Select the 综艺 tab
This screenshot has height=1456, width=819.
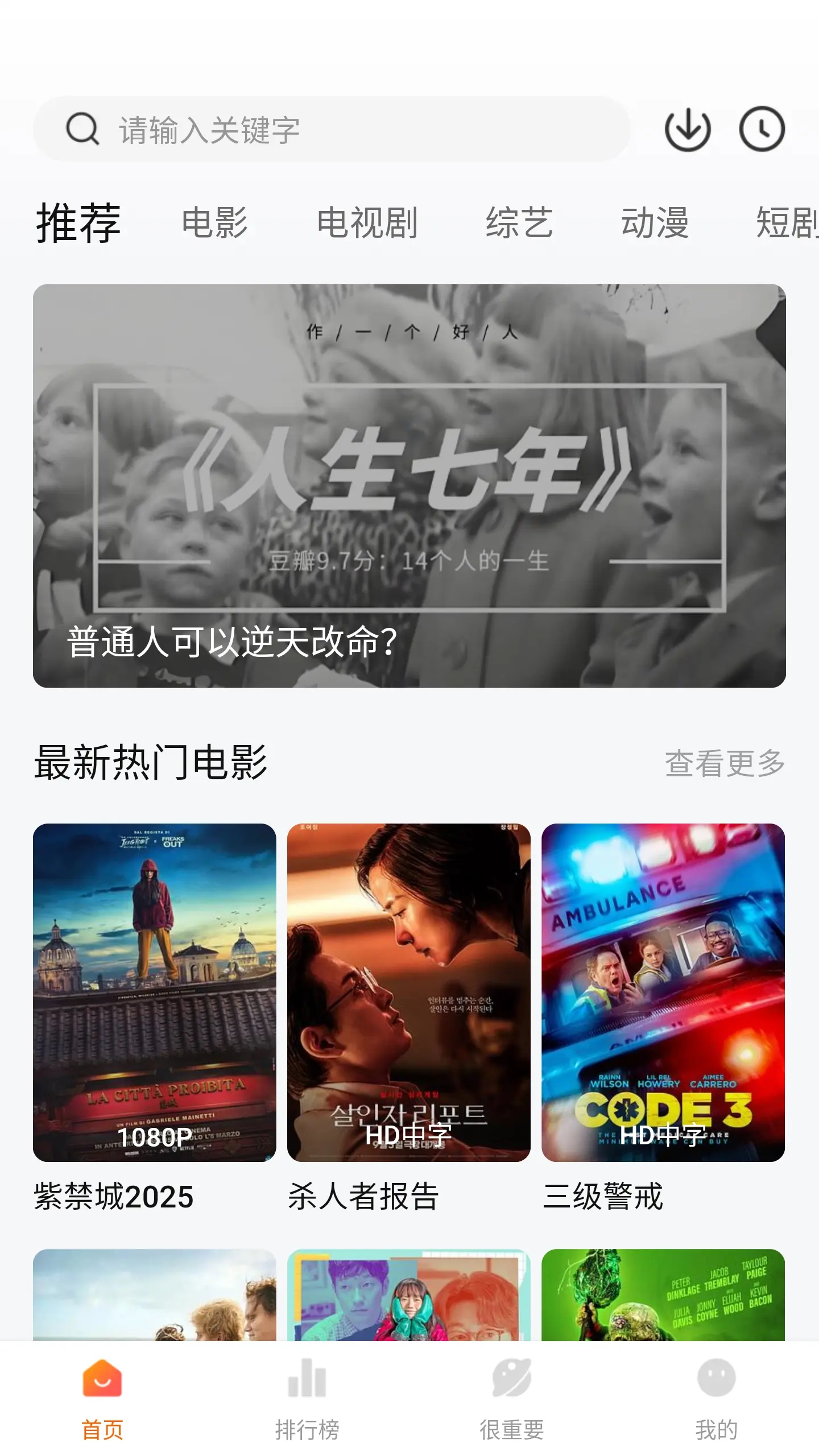(519, 222)
